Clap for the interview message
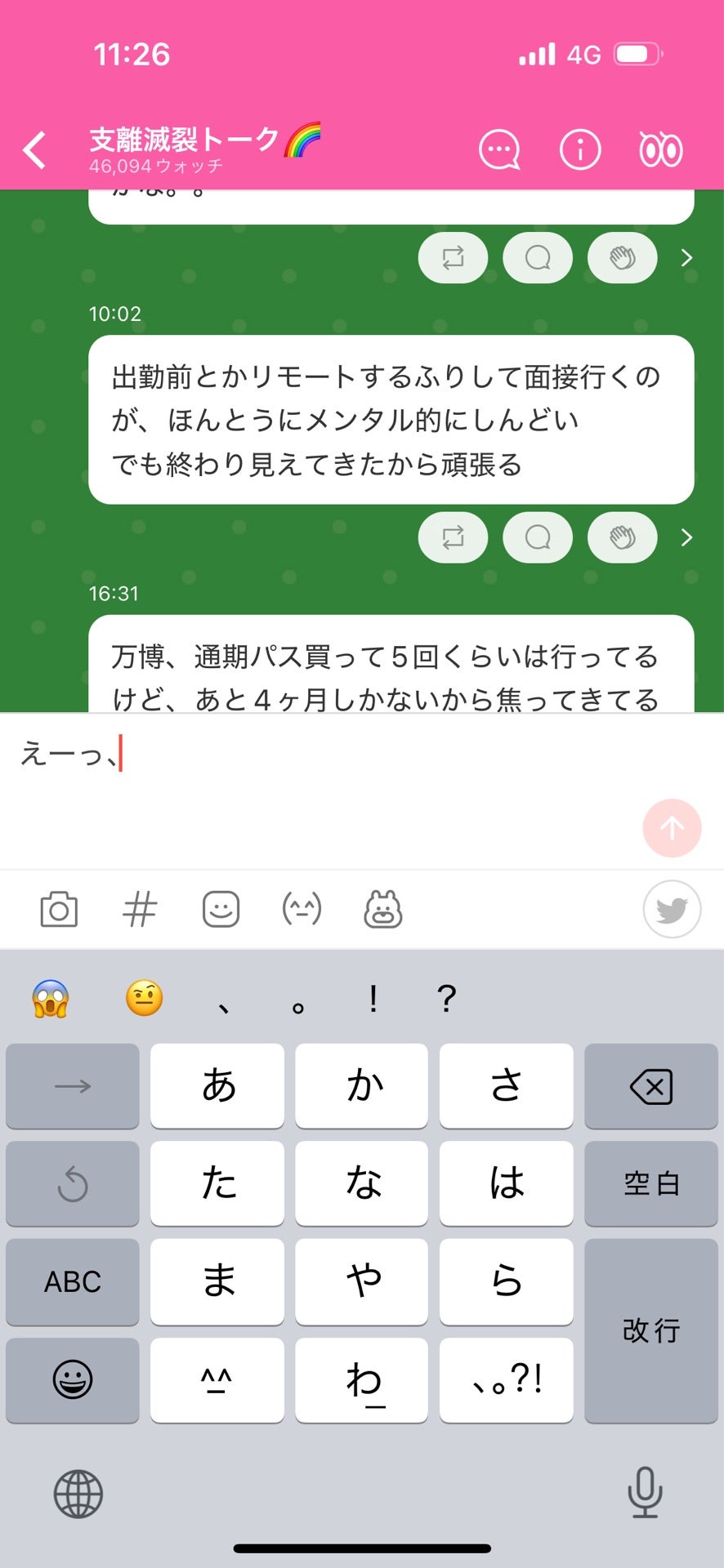The image size is (724, 1568). (622, 538)
